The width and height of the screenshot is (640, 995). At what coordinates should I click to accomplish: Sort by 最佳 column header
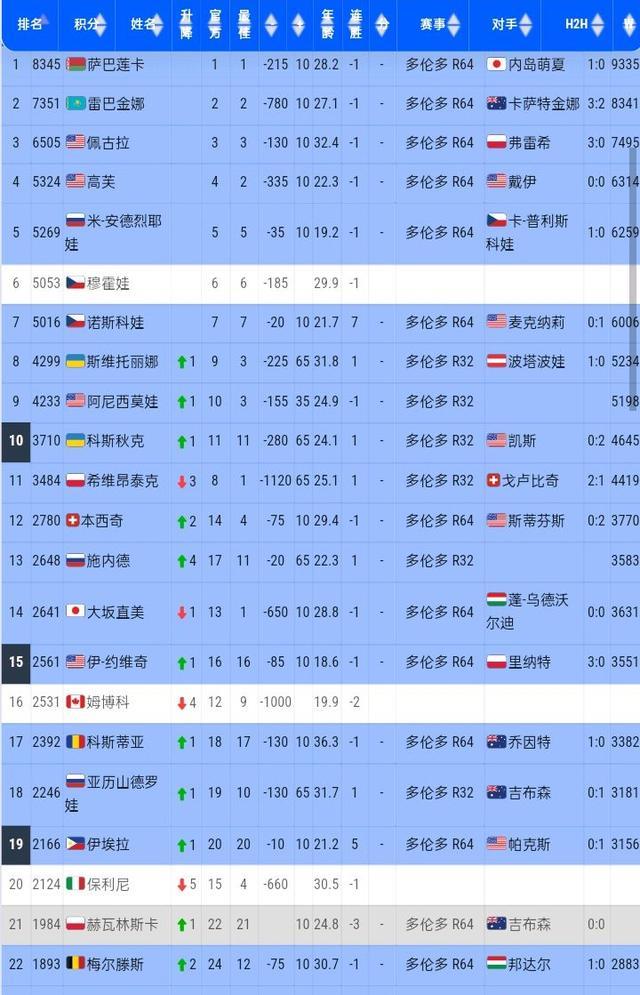point(244,25)
